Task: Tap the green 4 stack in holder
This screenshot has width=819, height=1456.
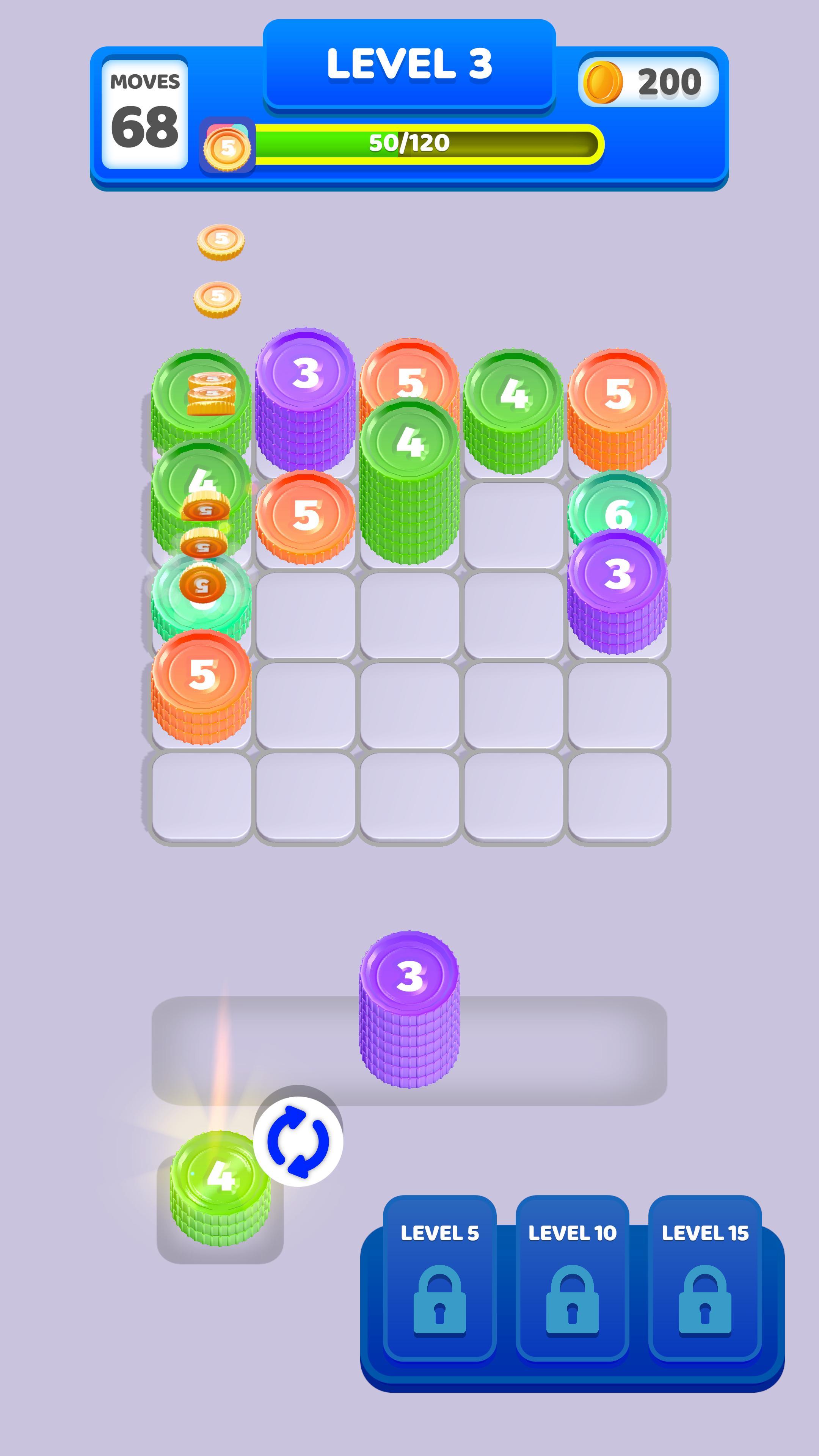Action: tap(220, 1188)
